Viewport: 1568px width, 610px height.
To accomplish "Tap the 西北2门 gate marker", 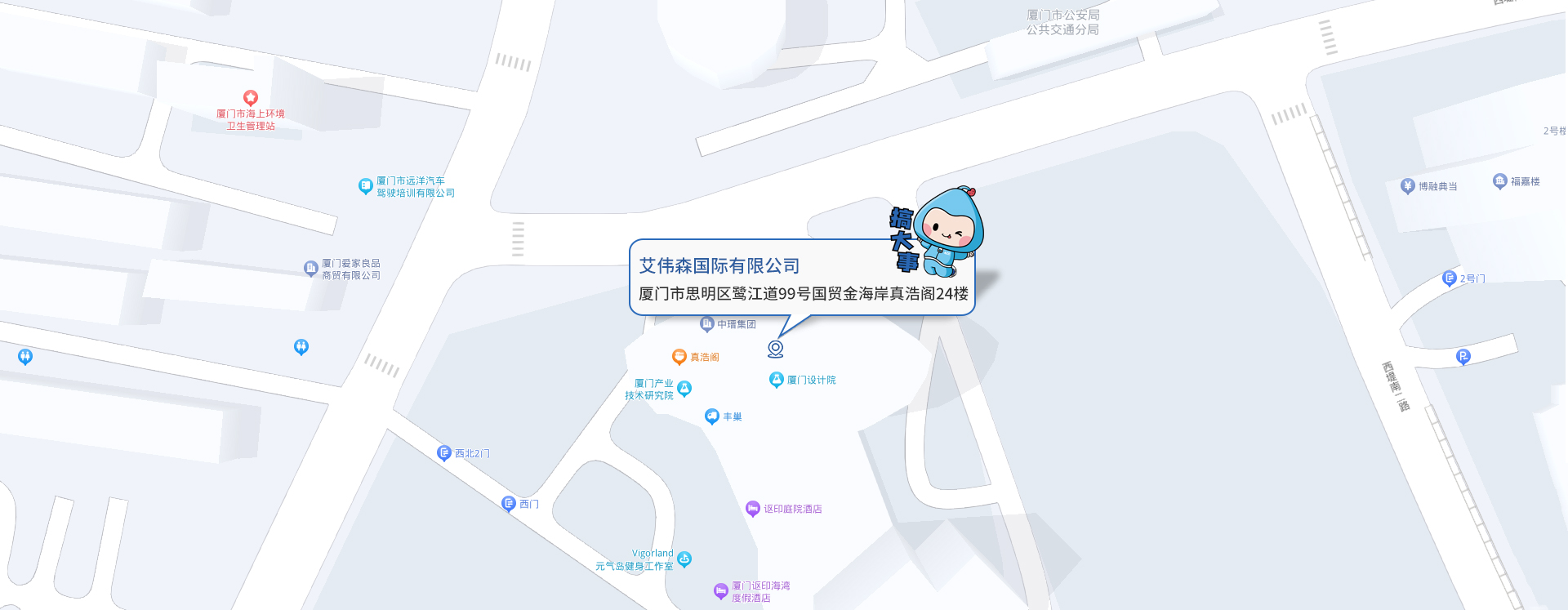I will 444,453.
